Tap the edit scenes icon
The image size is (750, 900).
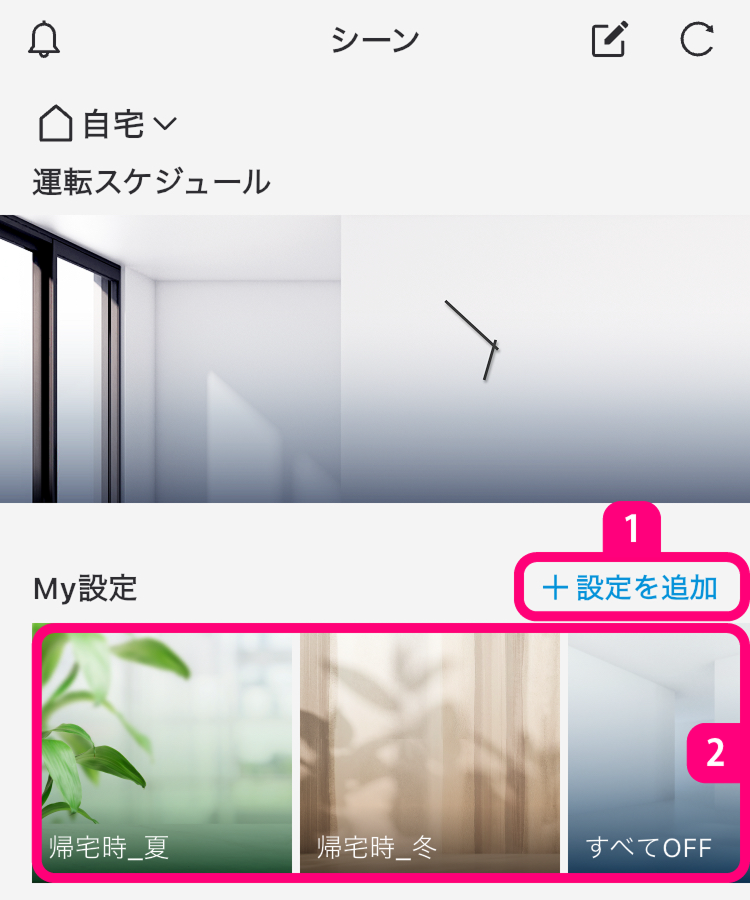coord(609,40)
